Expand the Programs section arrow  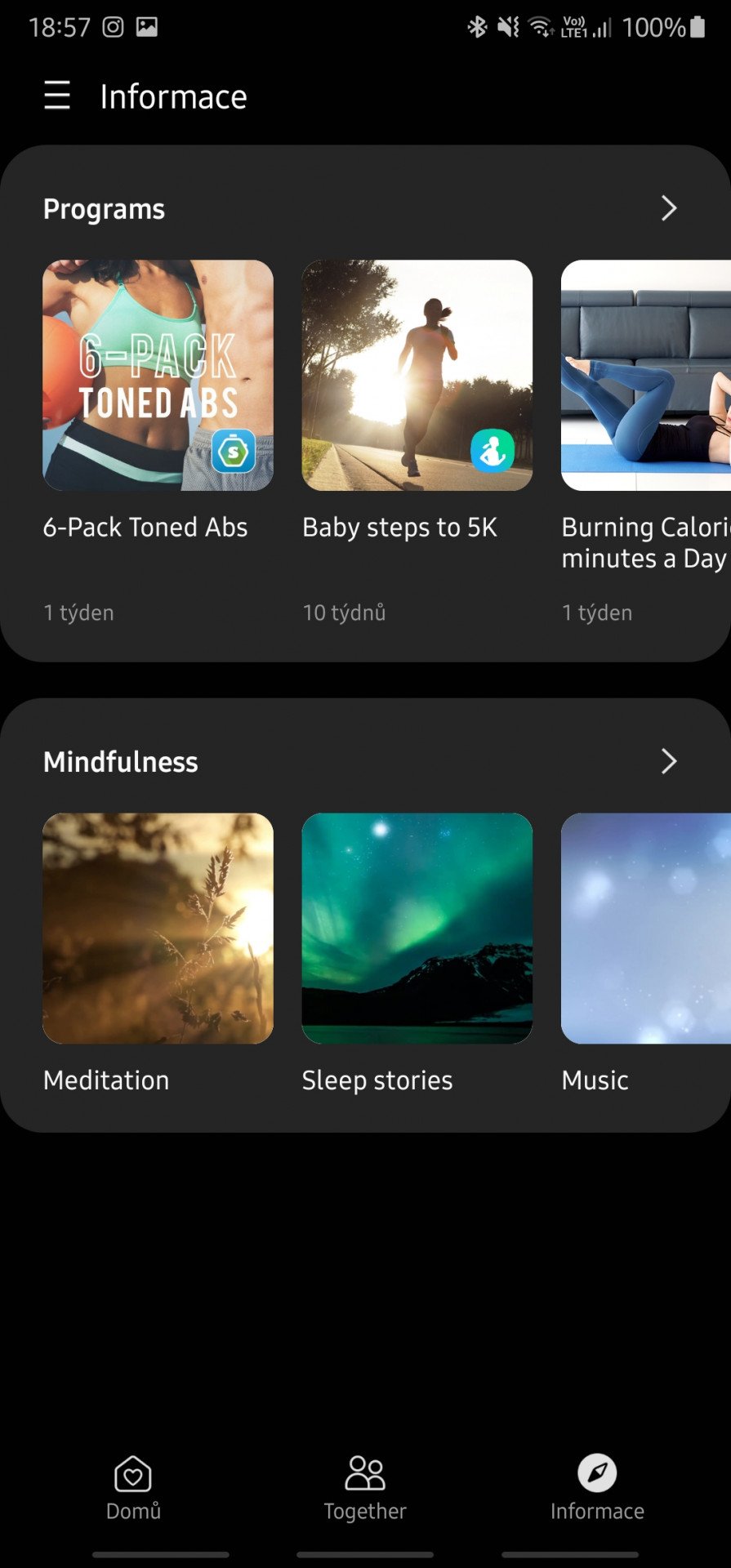pos(668,208)
